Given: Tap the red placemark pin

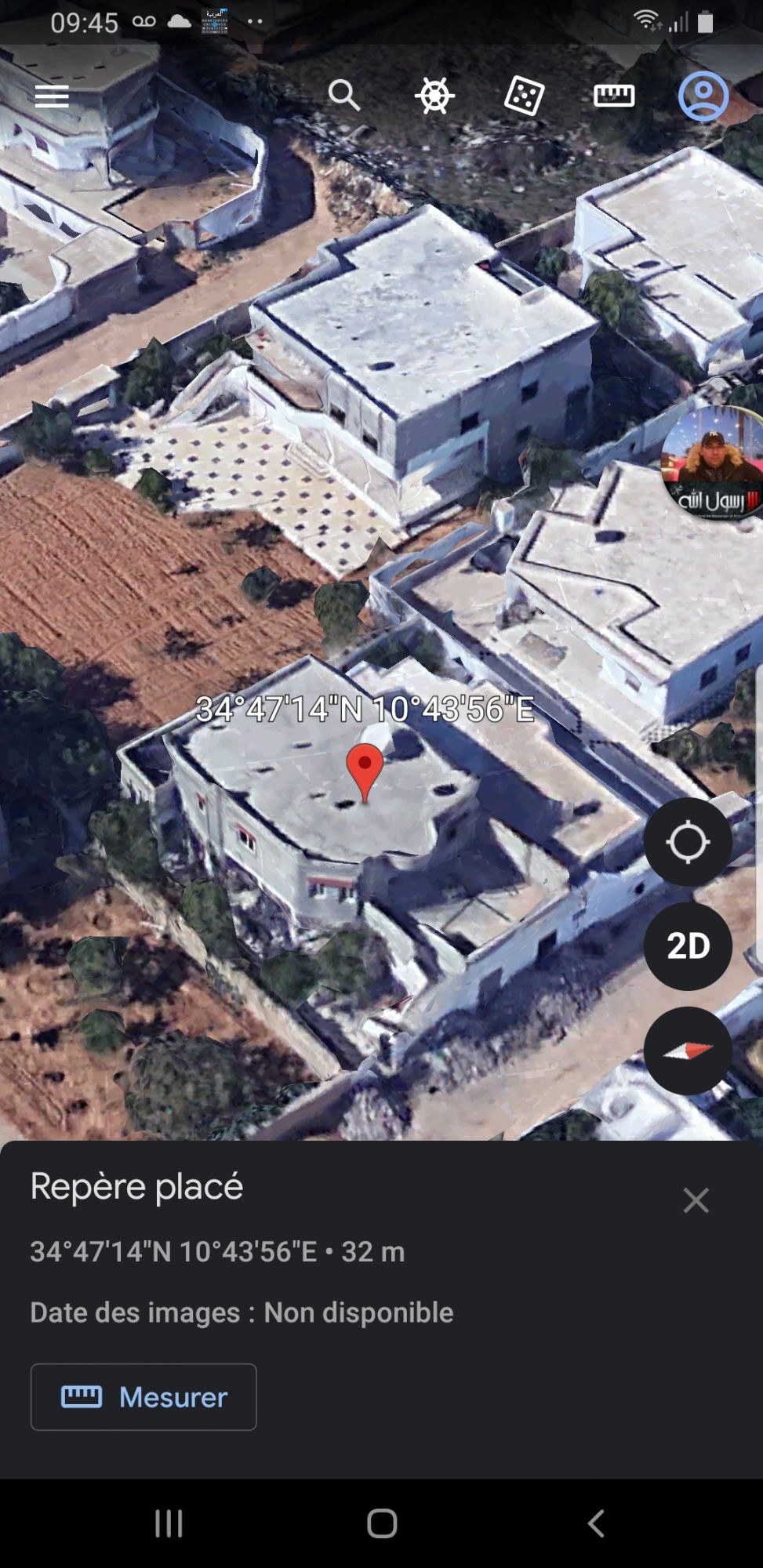Looking at the screenshot, I should click(365, 773).
